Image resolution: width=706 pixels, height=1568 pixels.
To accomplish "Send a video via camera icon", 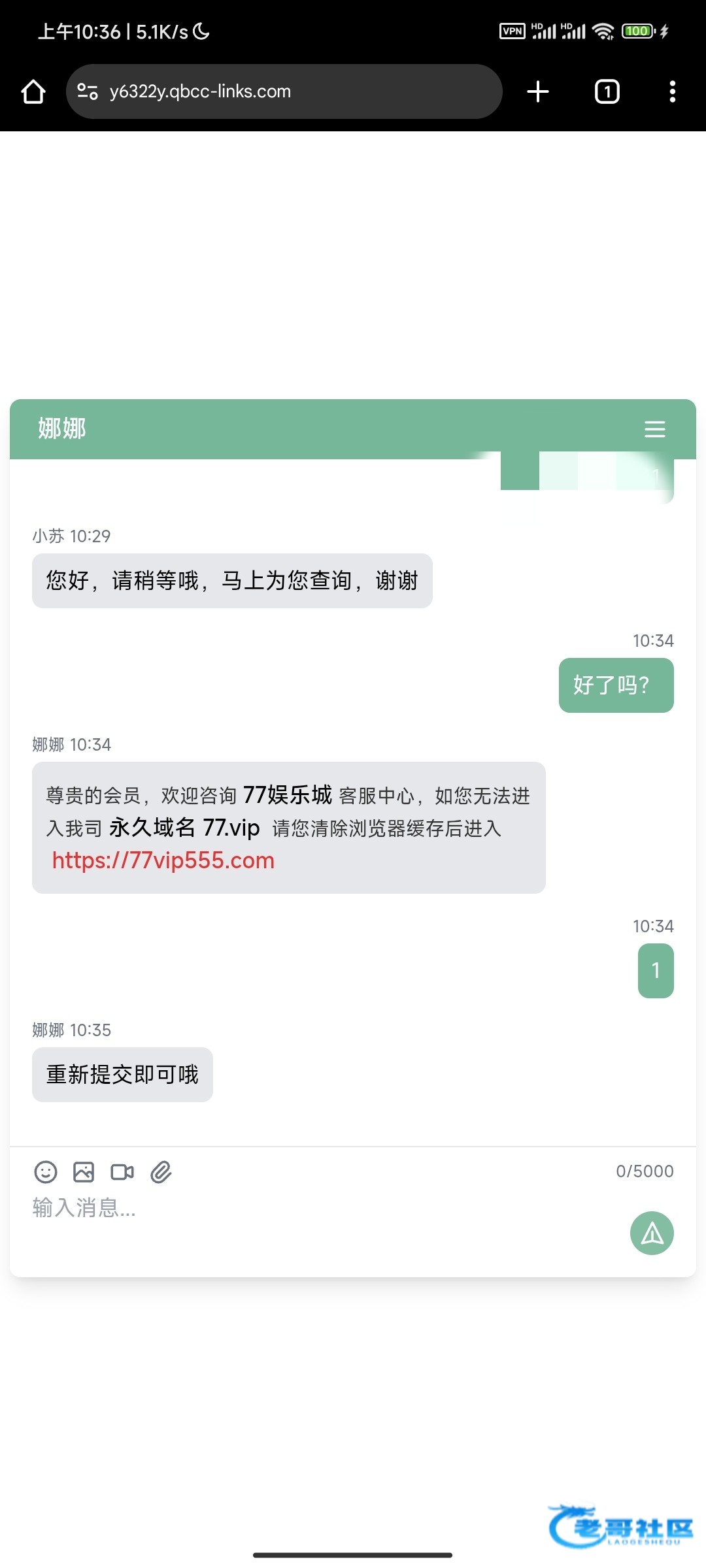I will pos(122,1172).
